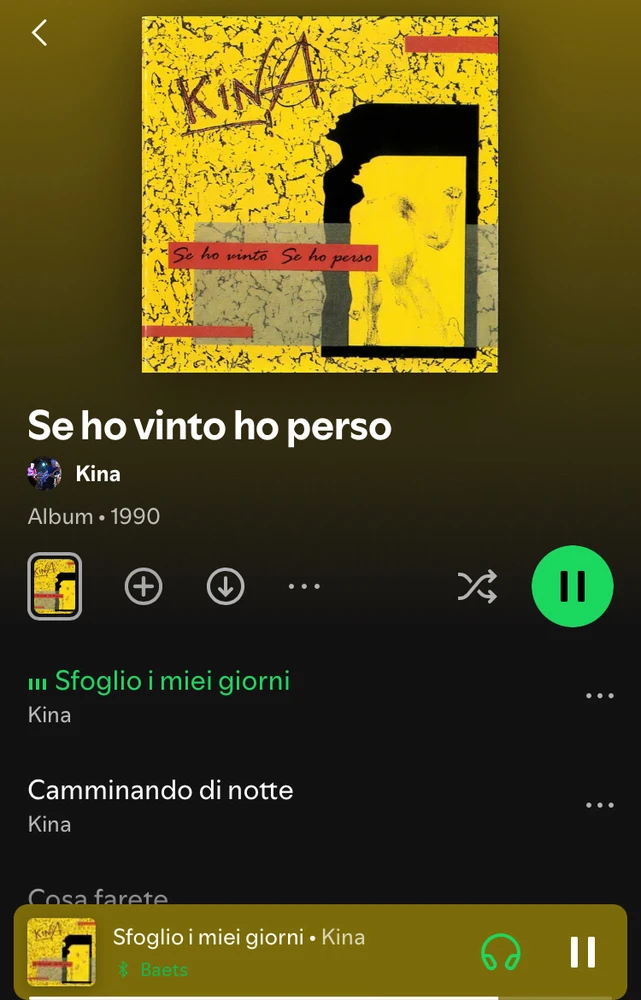Open the Kina artist page
This screenshot has height=1000, width=641.
(x=97, y=473)
